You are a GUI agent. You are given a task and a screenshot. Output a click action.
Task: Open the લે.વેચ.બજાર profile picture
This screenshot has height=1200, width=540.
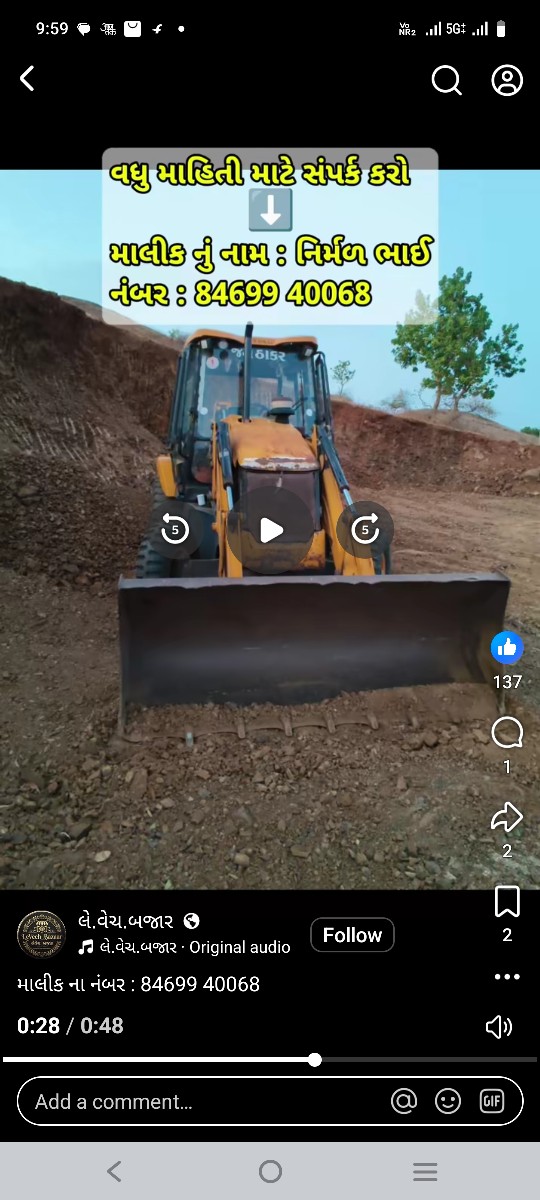pyautogui.click(x=41, y=934)
